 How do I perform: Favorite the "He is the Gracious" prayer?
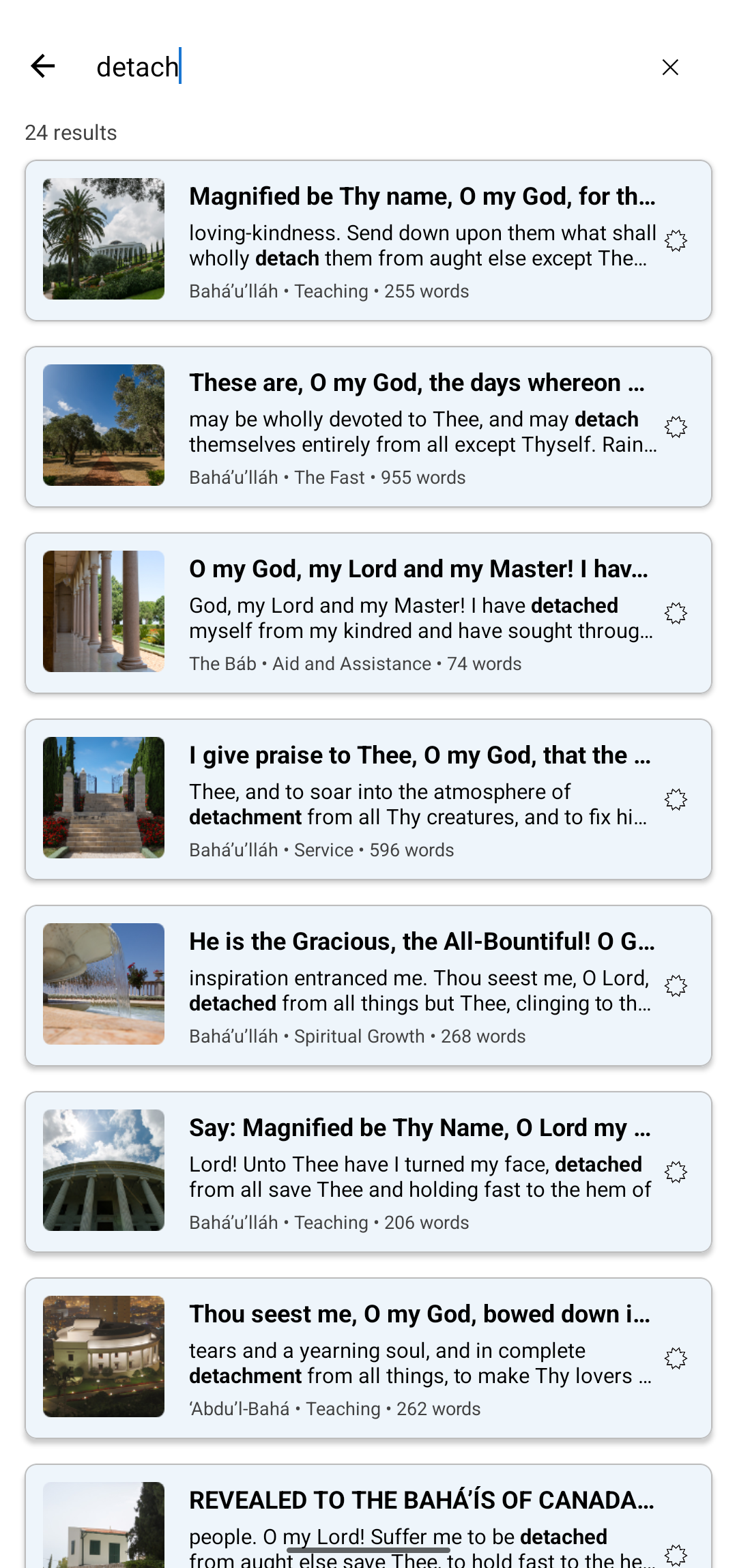(x=676, y=985)
